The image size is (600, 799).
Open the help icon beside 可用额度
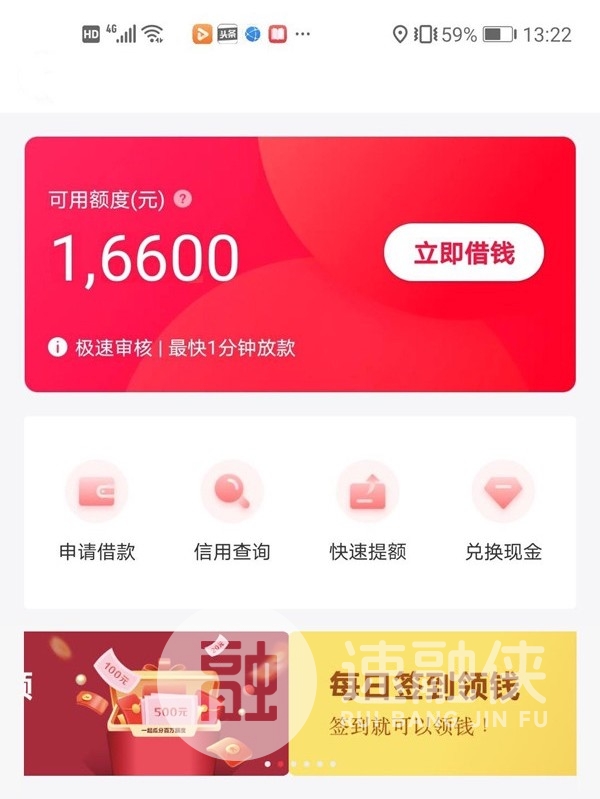182,199
